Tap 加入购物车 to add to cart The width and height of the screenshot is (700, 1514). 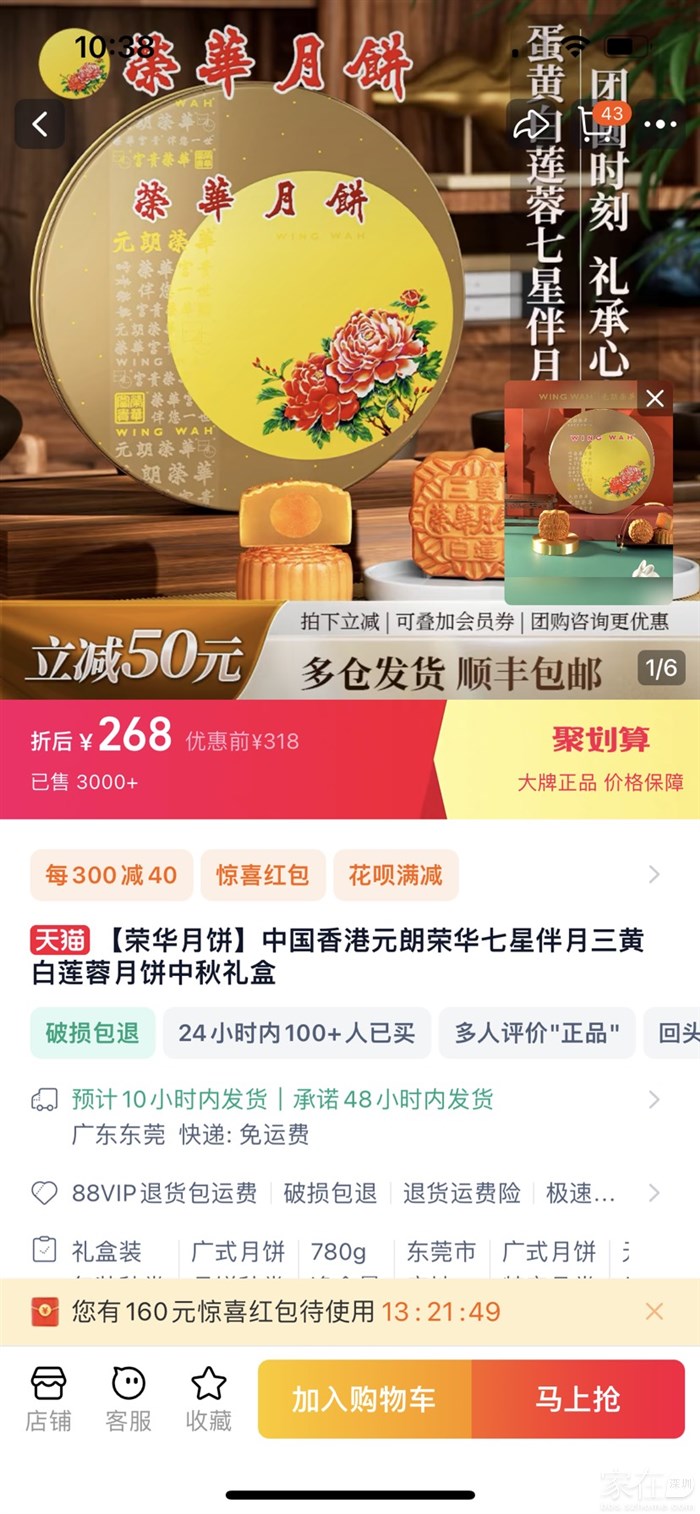click(364, 1398)
